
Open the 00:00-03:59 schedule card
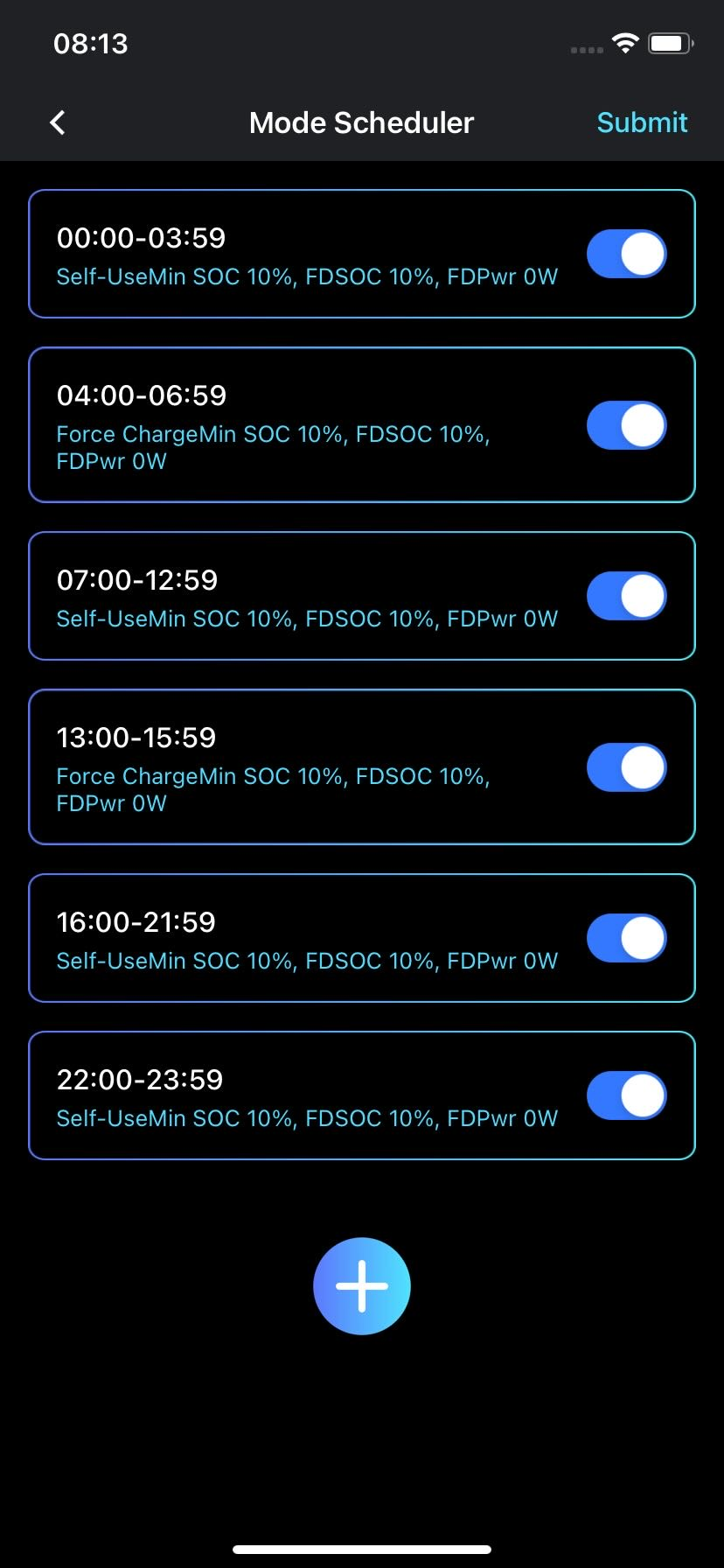point(306,255)
